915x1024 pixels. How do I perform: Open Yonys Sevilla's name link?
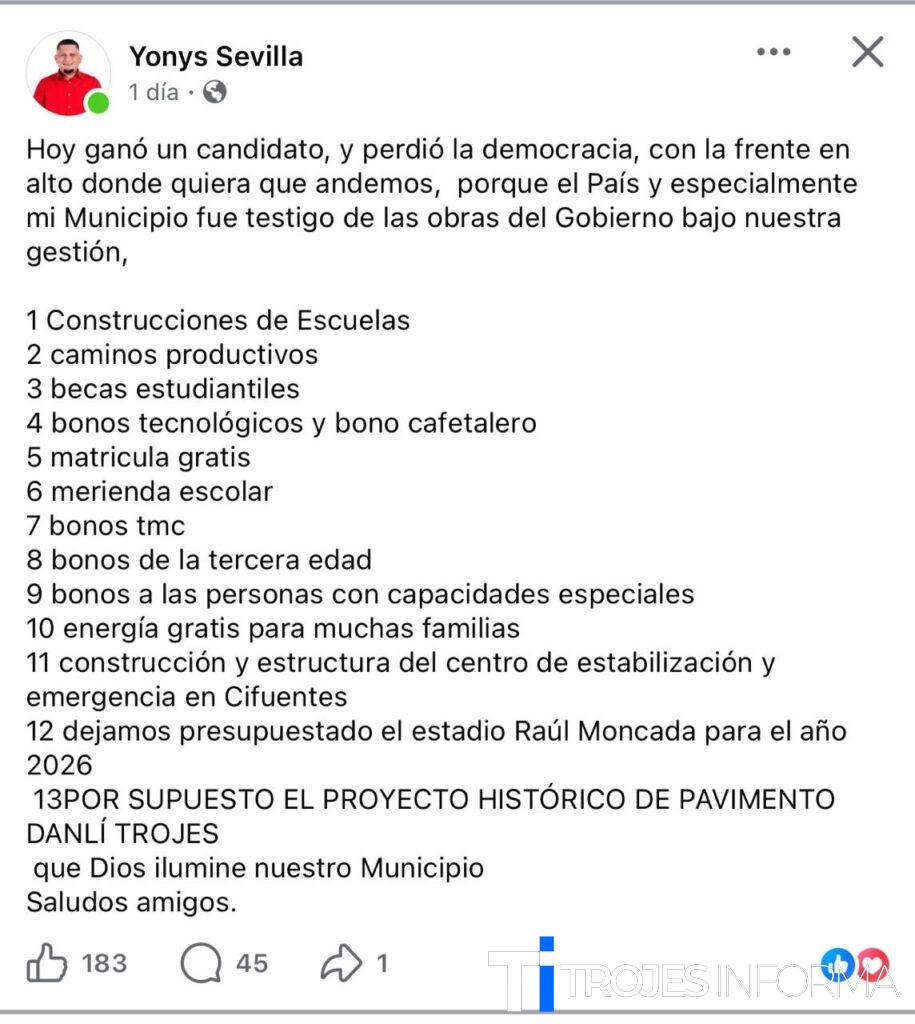click(x=215, y=56)
